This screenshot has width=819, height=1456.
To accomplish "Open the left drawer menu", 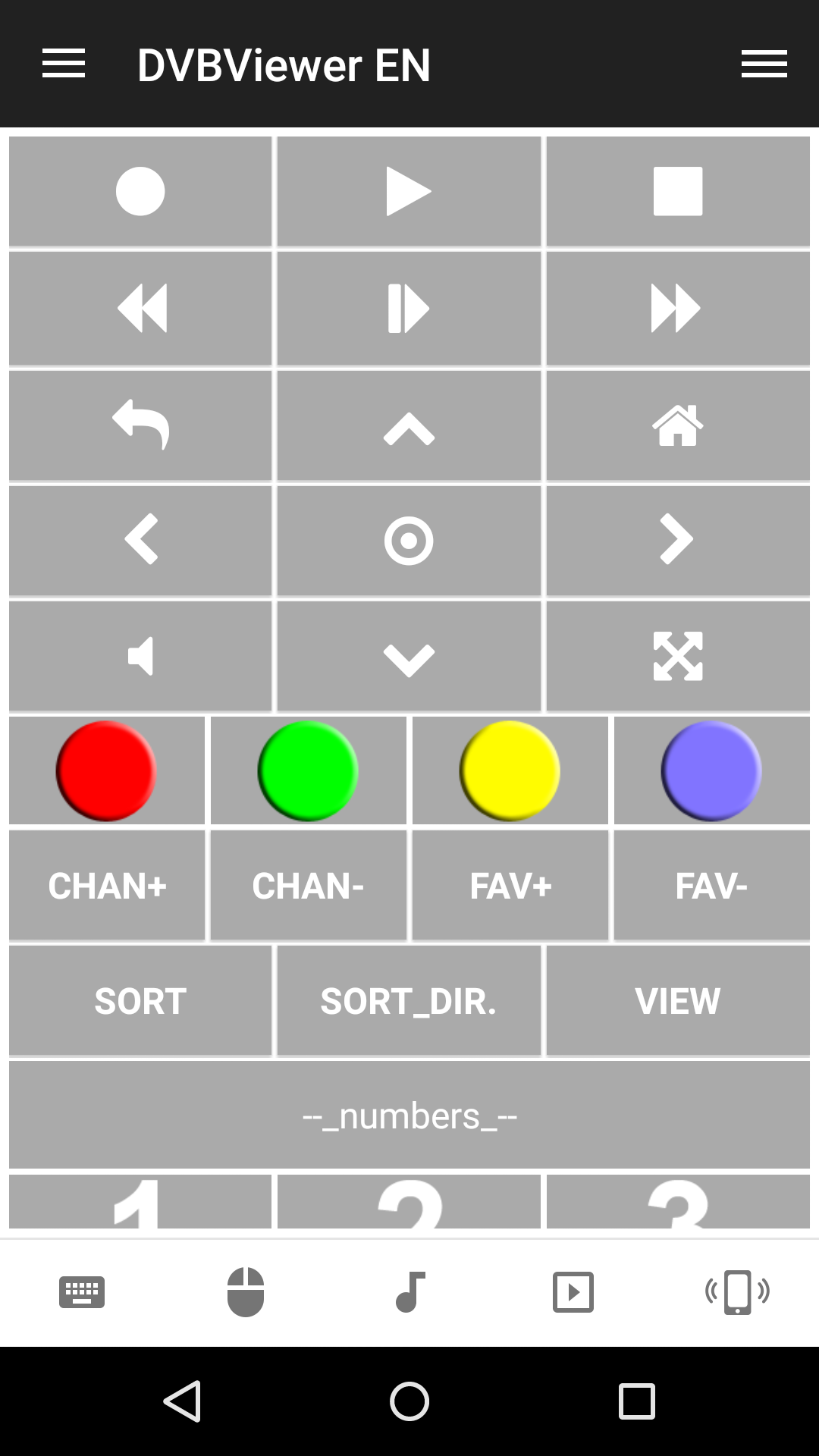I will point(64,64).
